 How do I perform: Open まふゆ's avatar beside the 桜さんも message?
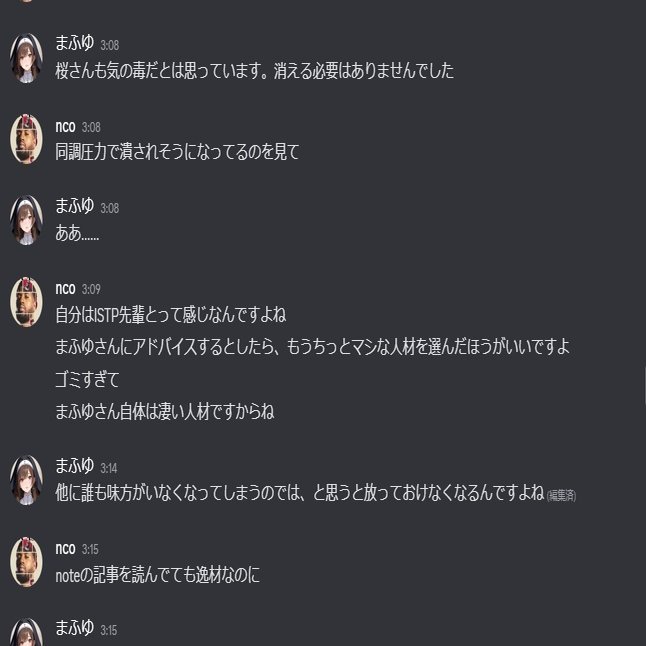tap(25, 58)
